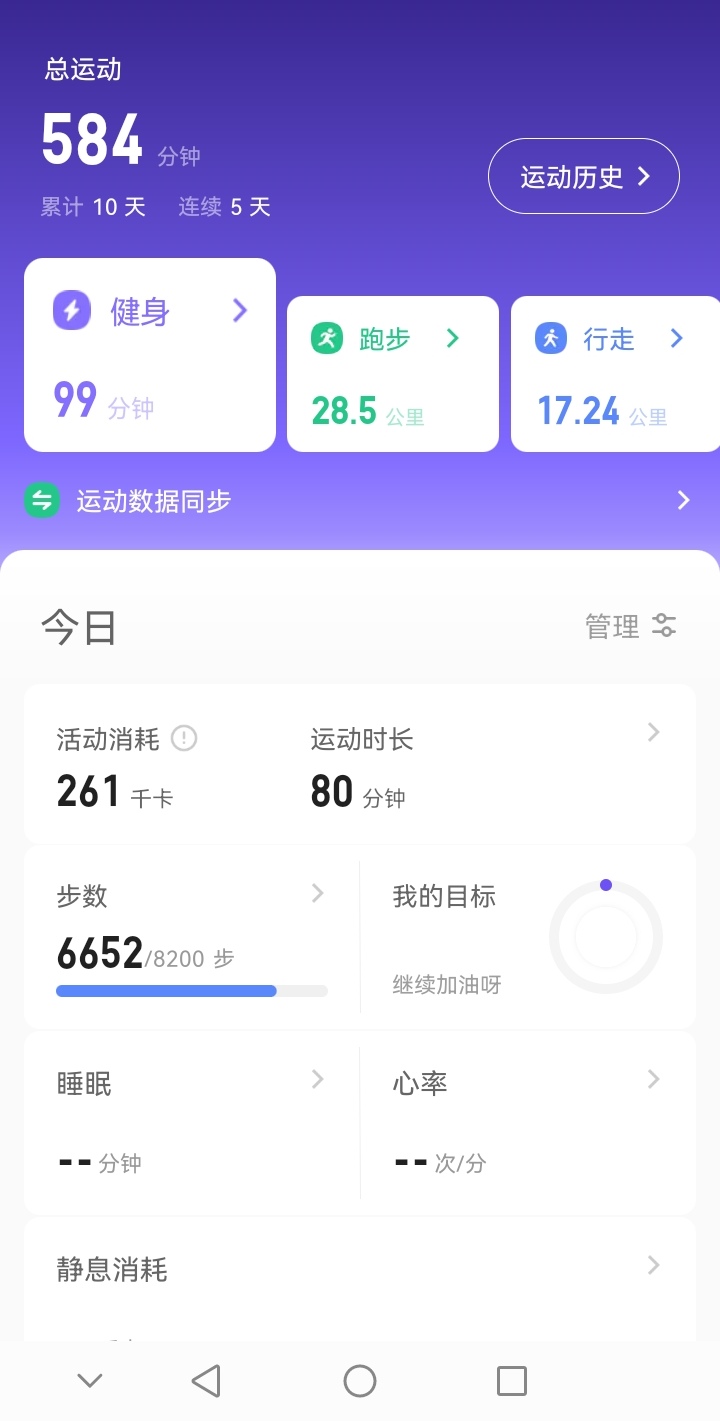The image size is (720, 1421).
Task: Go back with the system back button
Action: coord(206,1381)
